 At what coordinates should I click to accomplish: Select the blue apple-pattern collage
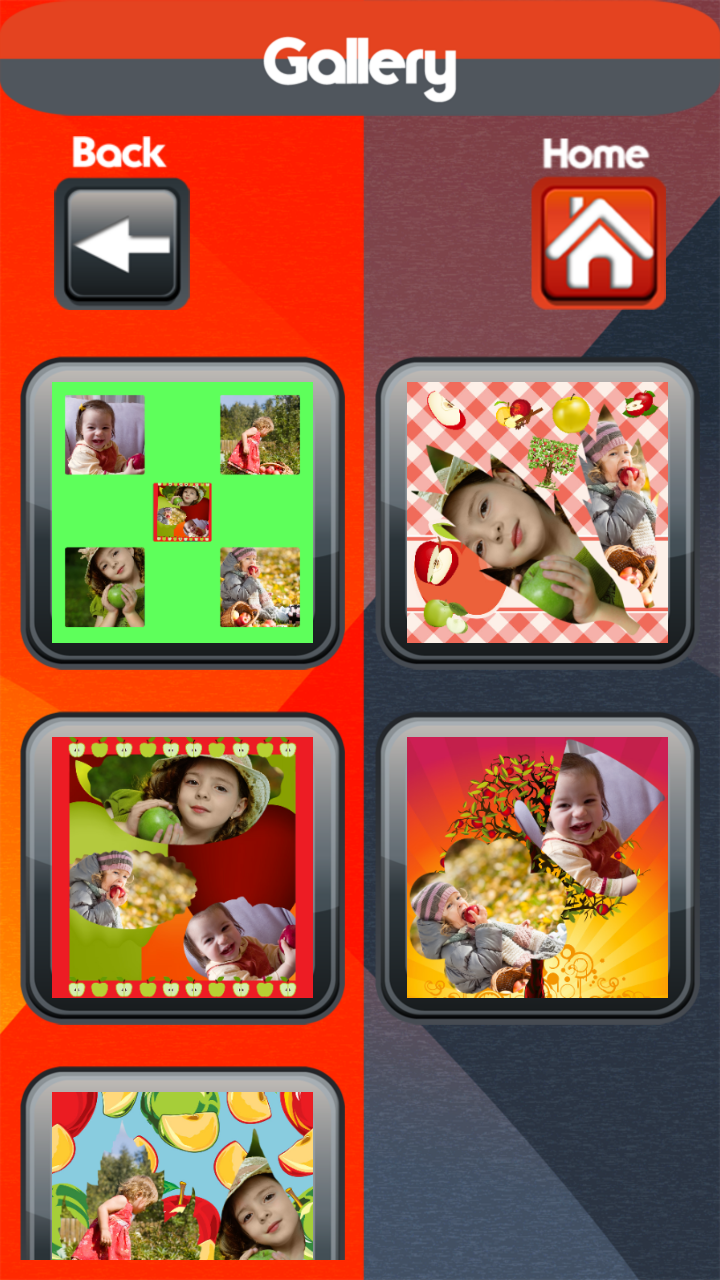(182, 1175)
